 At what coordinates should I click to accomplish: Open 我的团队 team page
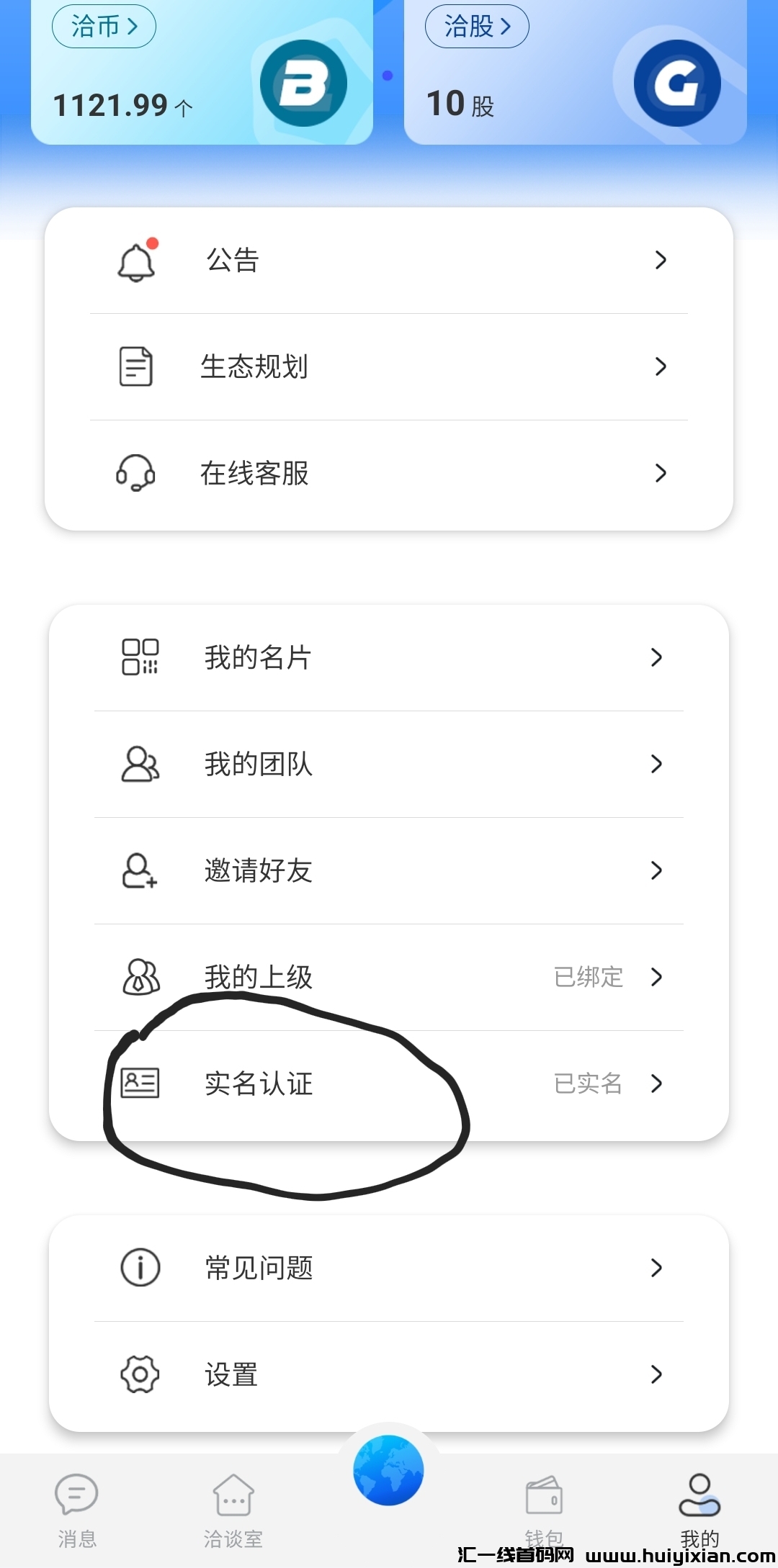(x=389, y=764)
